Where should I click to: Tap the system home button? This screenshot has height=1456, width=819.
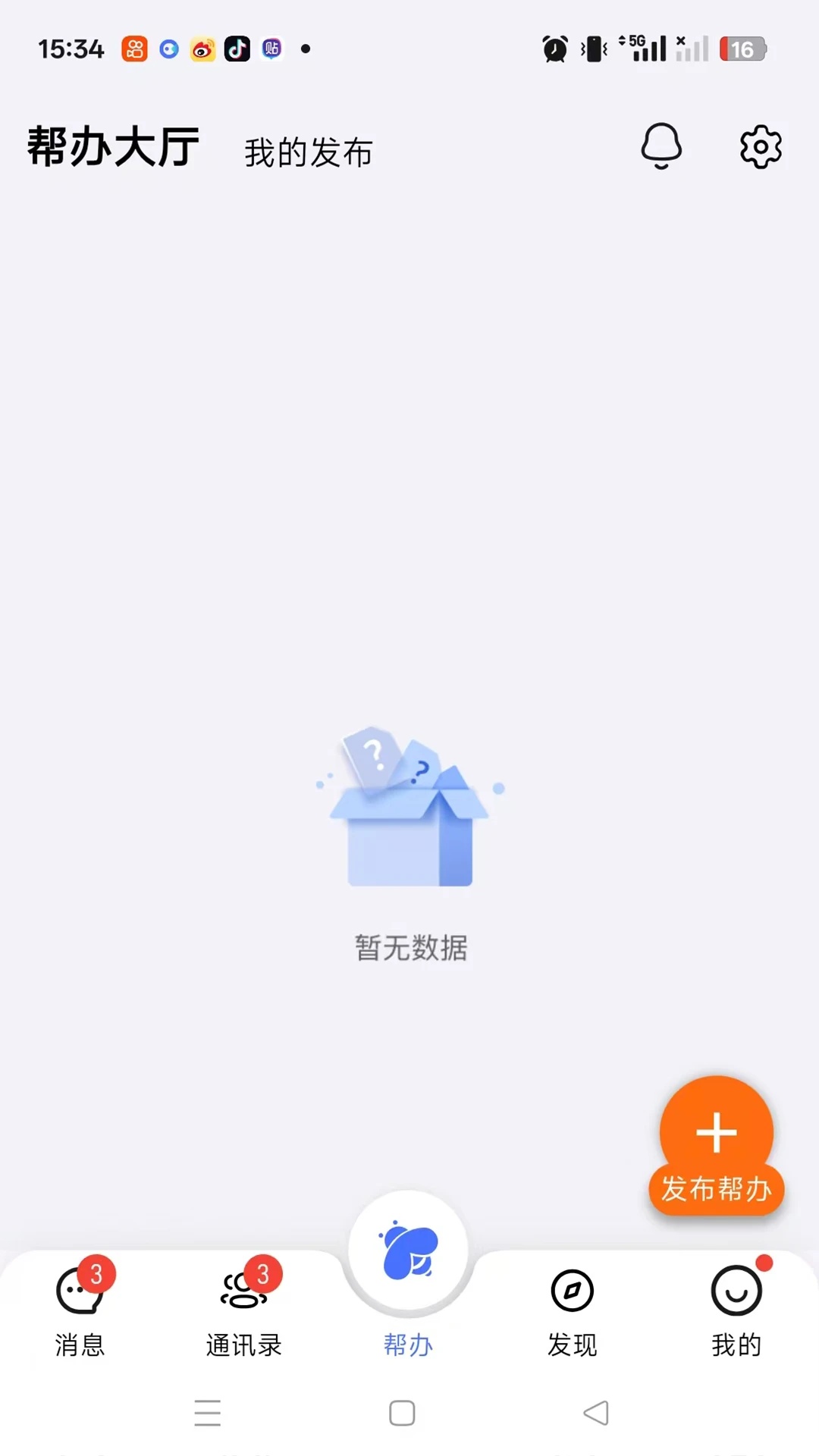pyautogui.click(x=402, y=1413)
